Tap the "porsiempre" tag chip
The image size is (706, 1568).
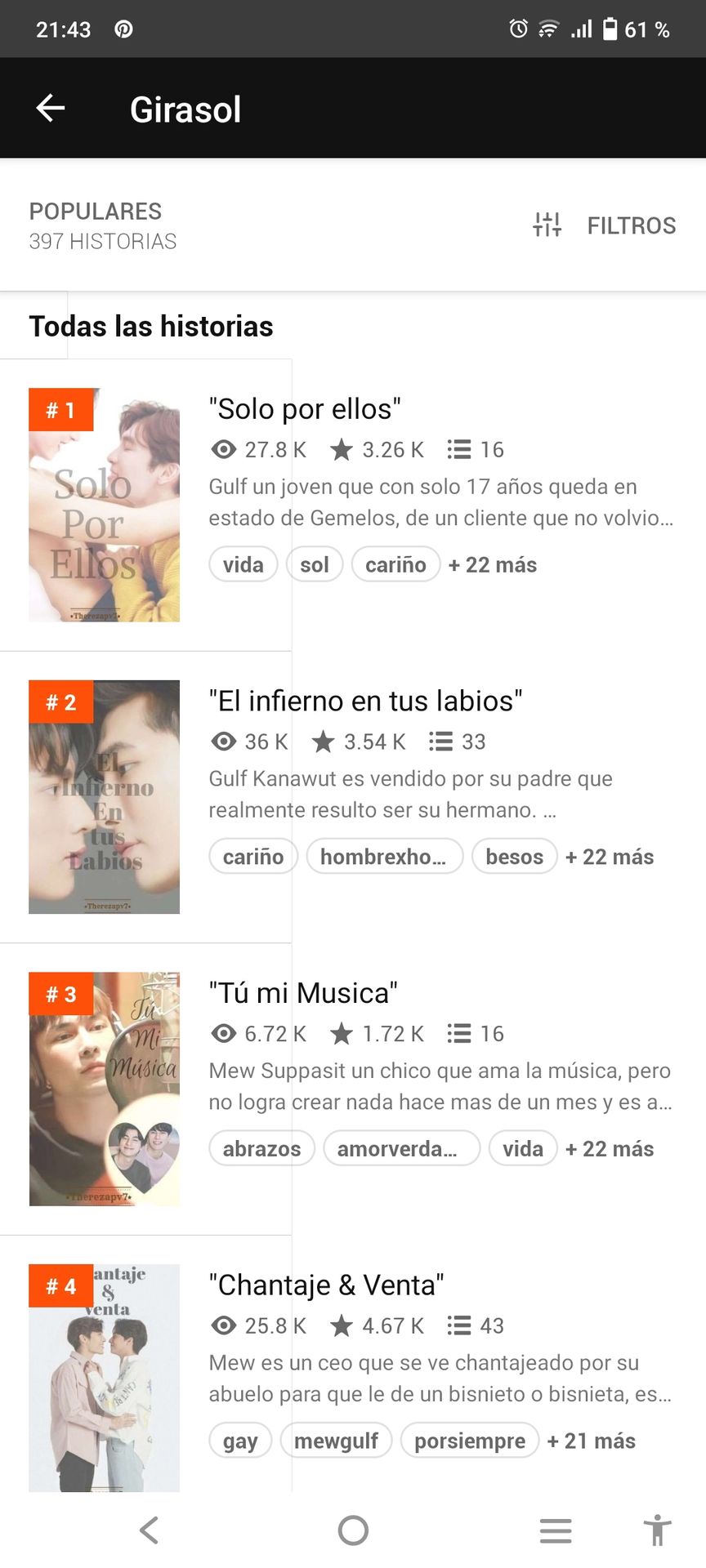470,1441
